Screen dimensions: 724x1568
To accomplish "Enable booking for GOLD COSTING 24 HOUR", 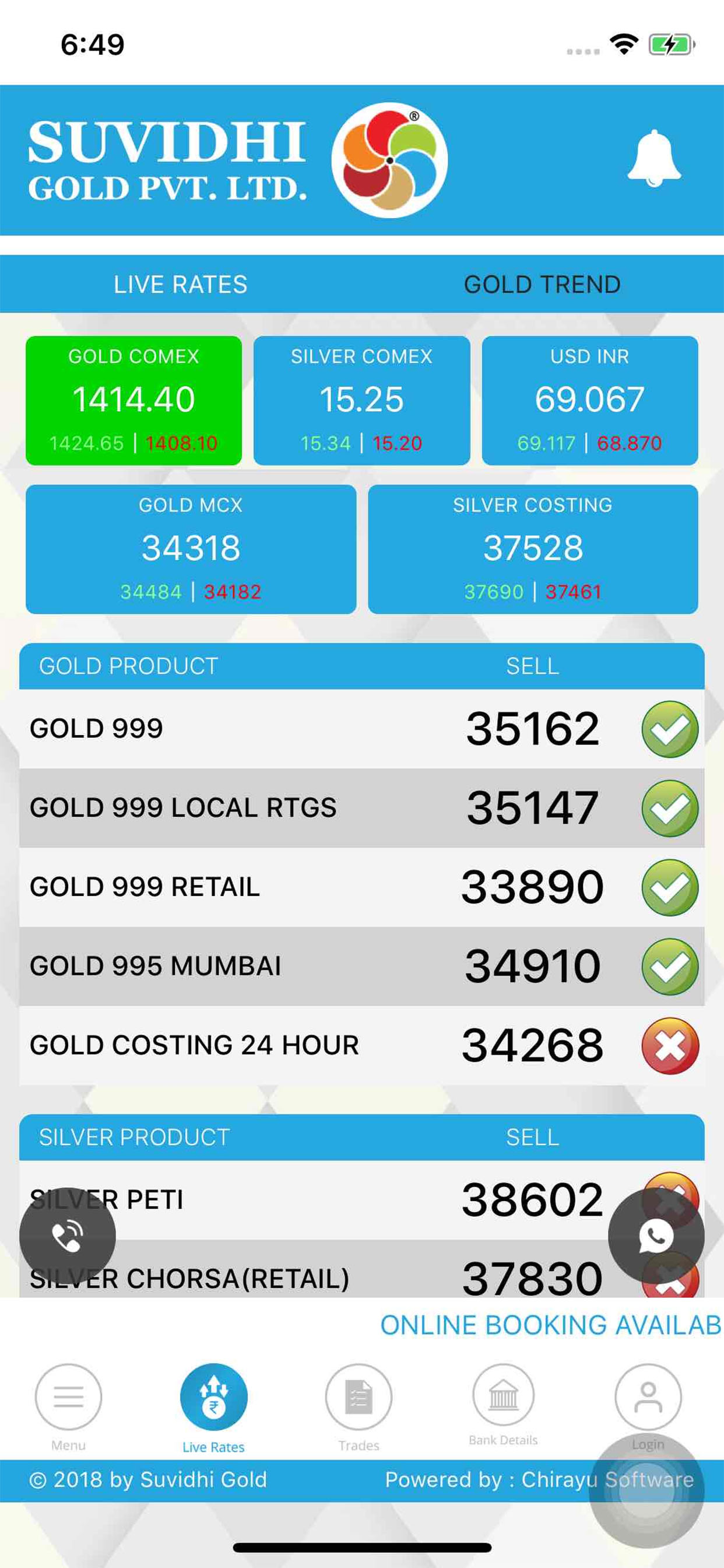I will coord(668,1044).
